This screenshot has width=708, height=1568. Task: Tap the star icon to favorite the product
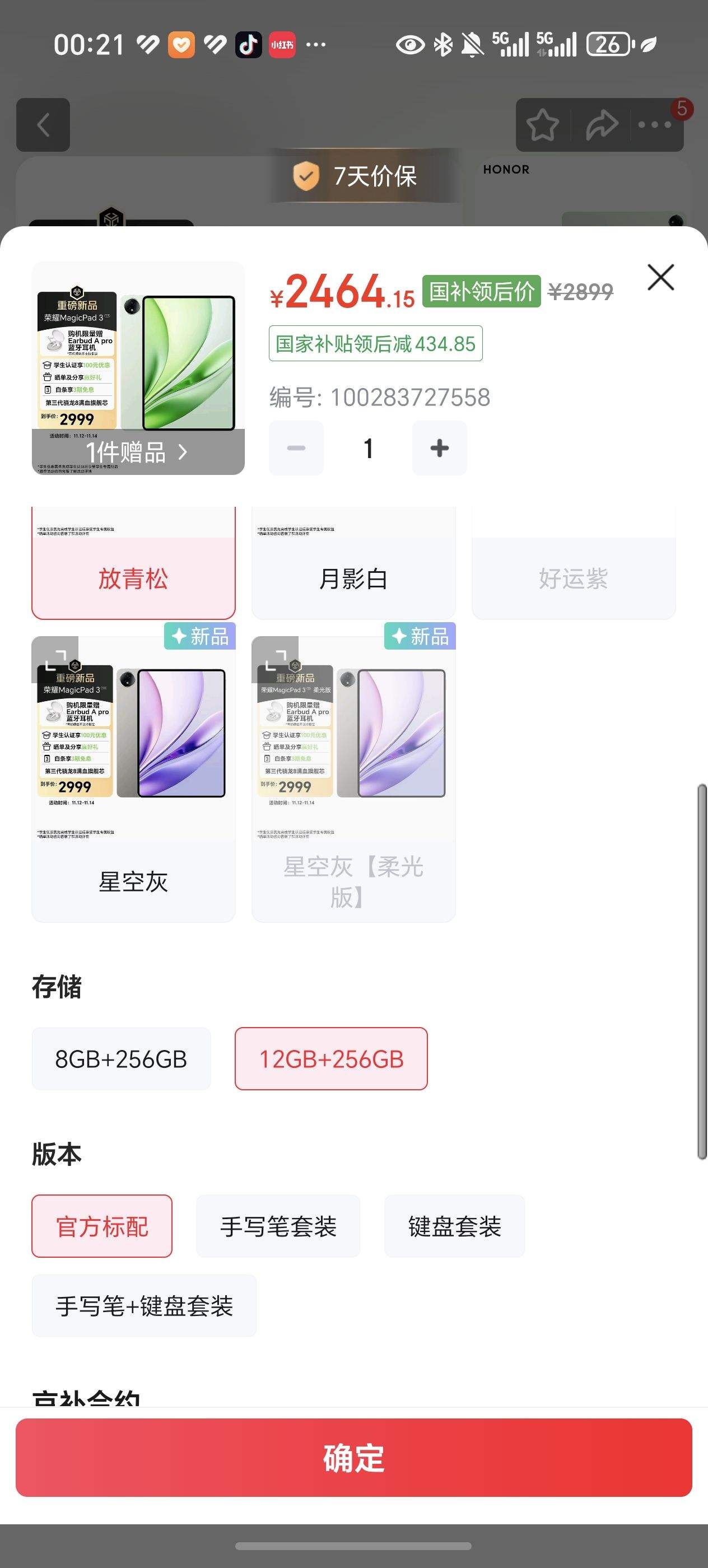point(544,124)
